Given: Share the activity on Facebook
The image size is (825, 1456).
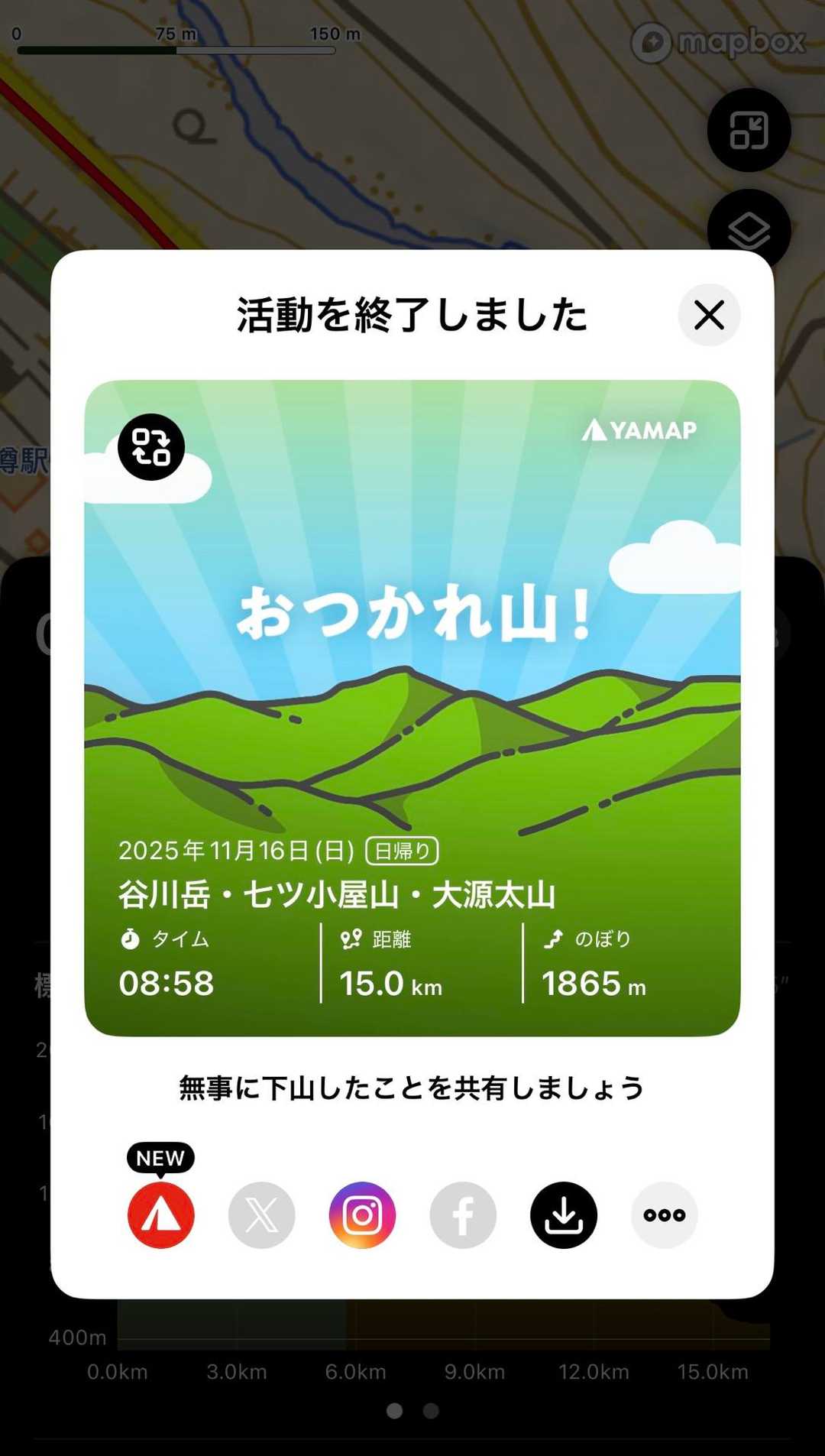Looking at the screenshot, I should pos(463,1214).
